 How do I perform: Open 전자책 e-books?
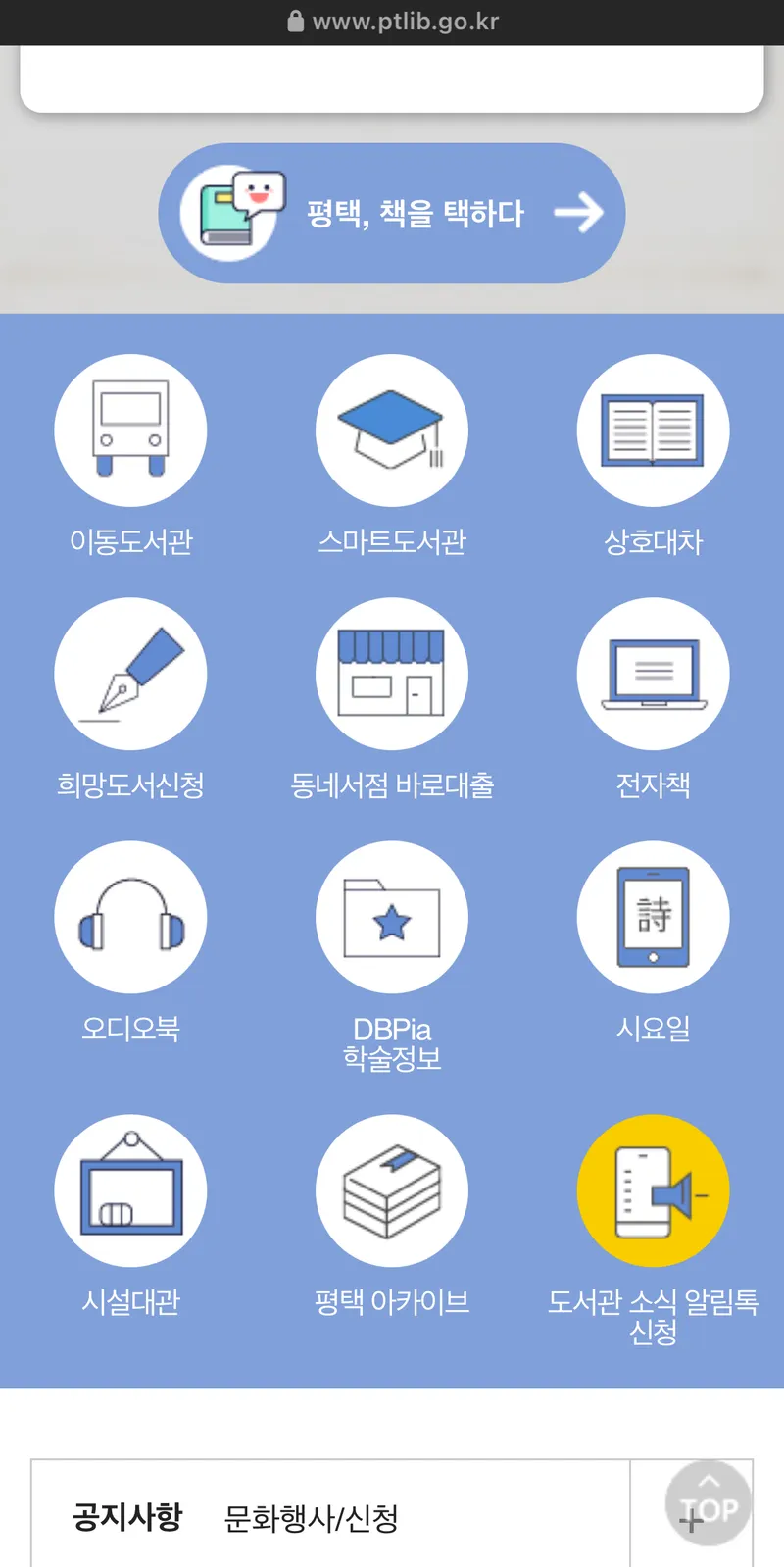[x=654, y=700]
